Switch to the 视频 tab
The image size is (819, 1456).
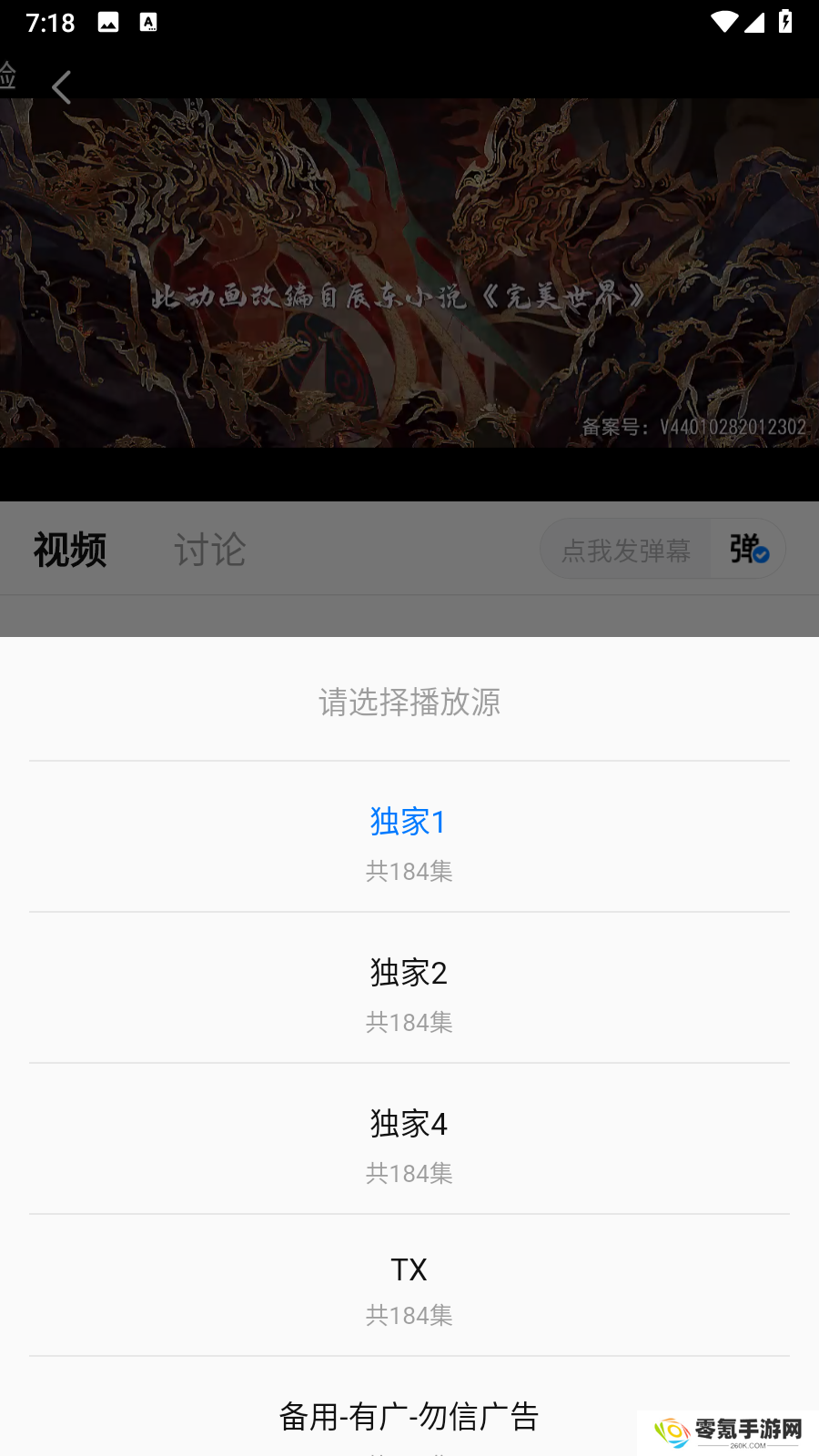[x=70, y=551]
